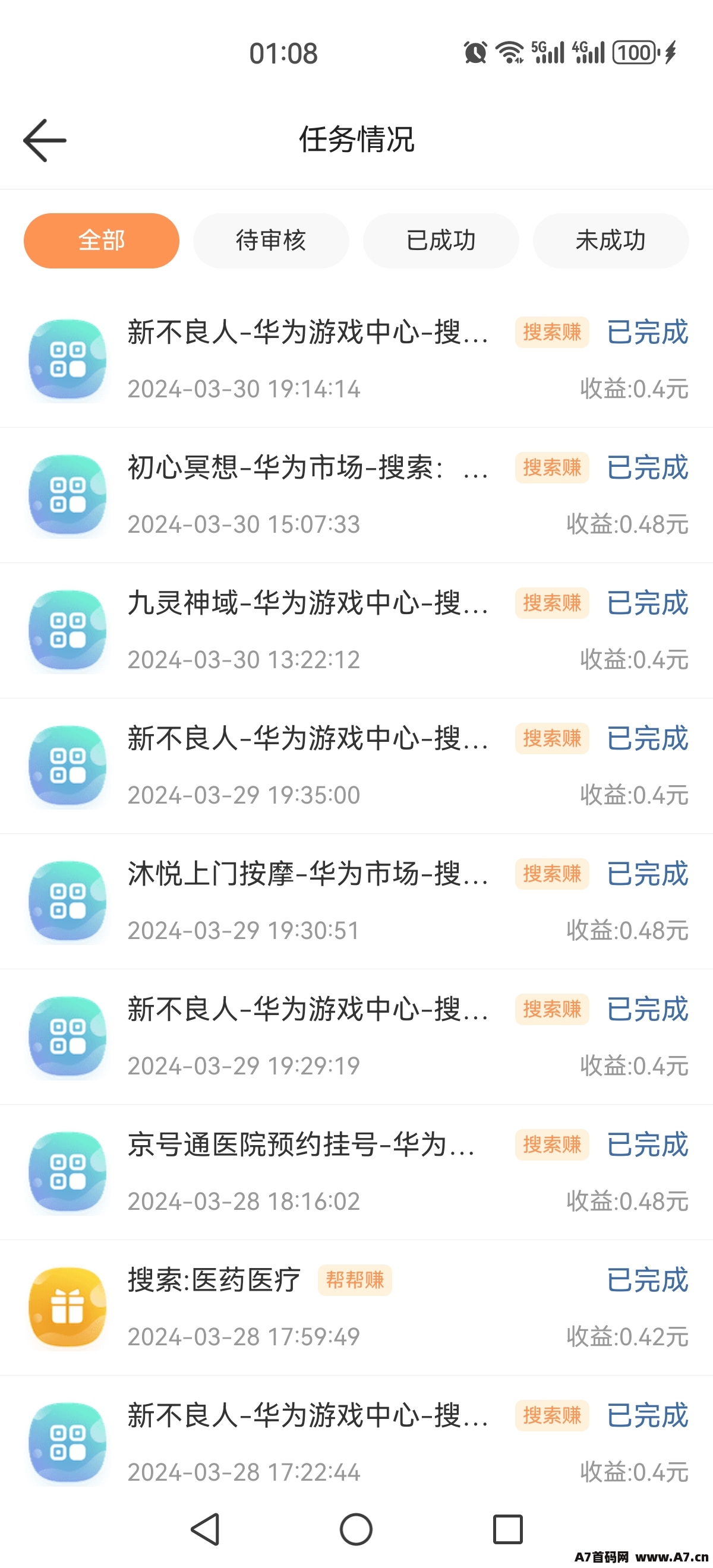The width and height of the screenshot is (713, 1568).
Task: Open the 新不良人 task from 2024-03-30 19:14:14
Action: click(356, 360)
